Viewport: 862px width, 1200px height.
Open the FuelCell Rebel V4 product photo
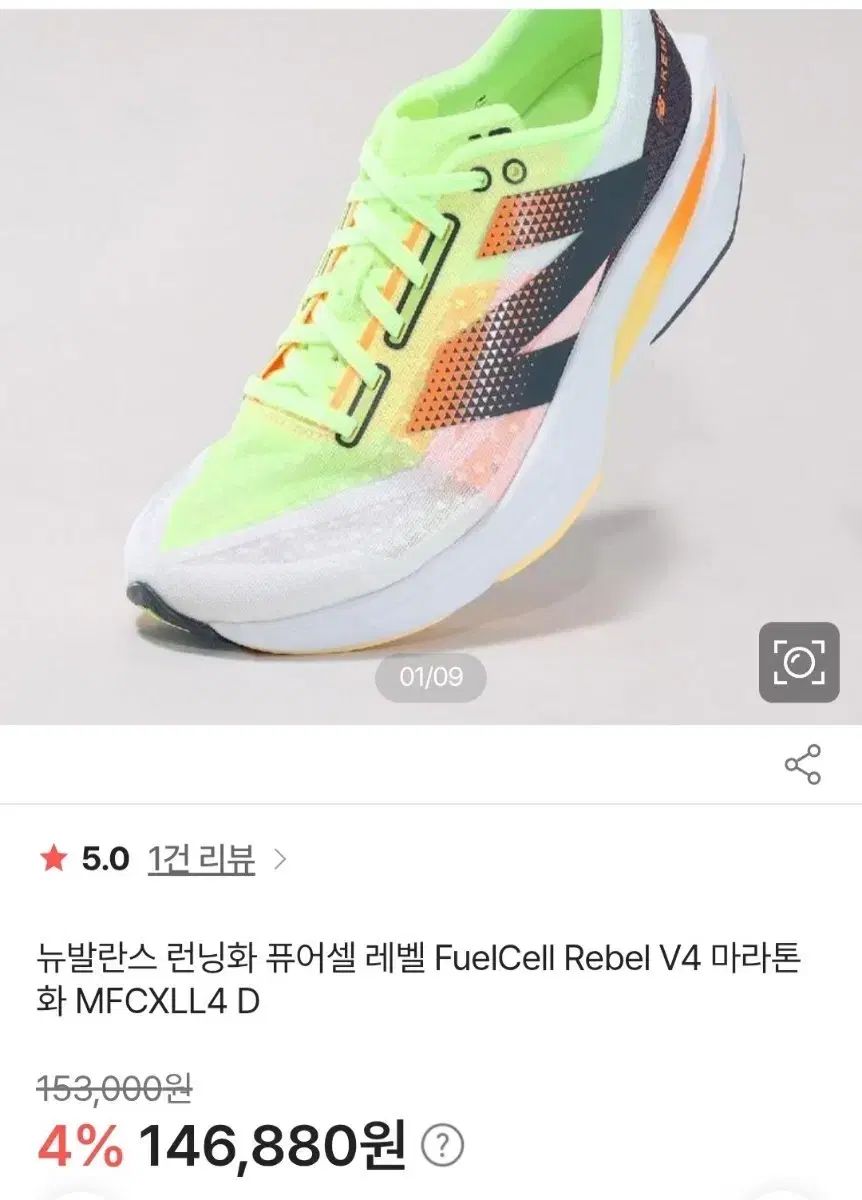tap(430, 340)
